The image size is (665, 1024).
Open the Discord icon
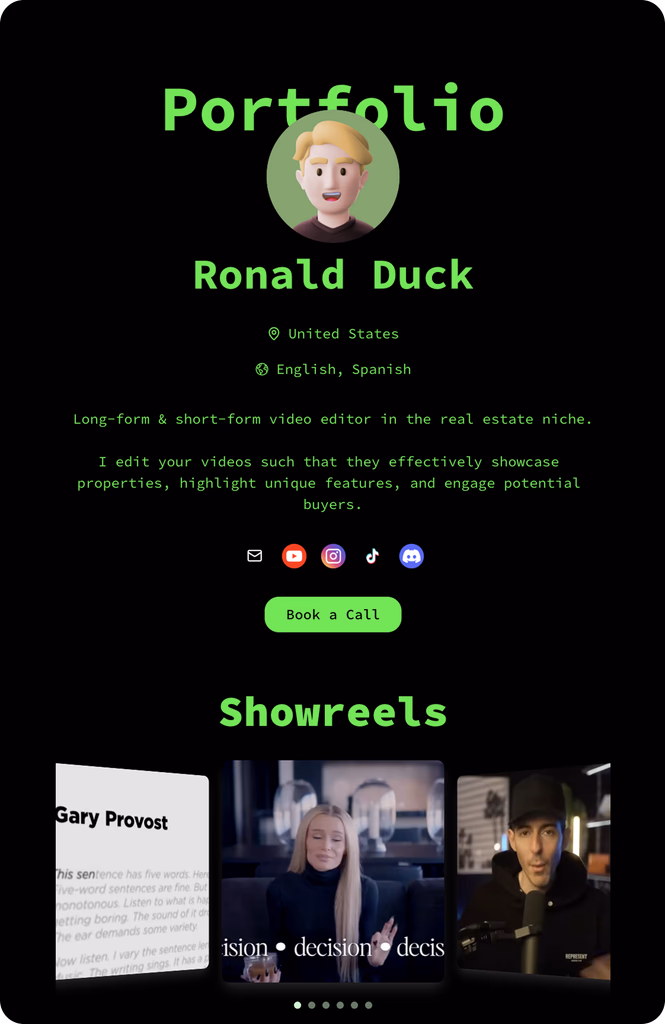click(x=411, y=556)
